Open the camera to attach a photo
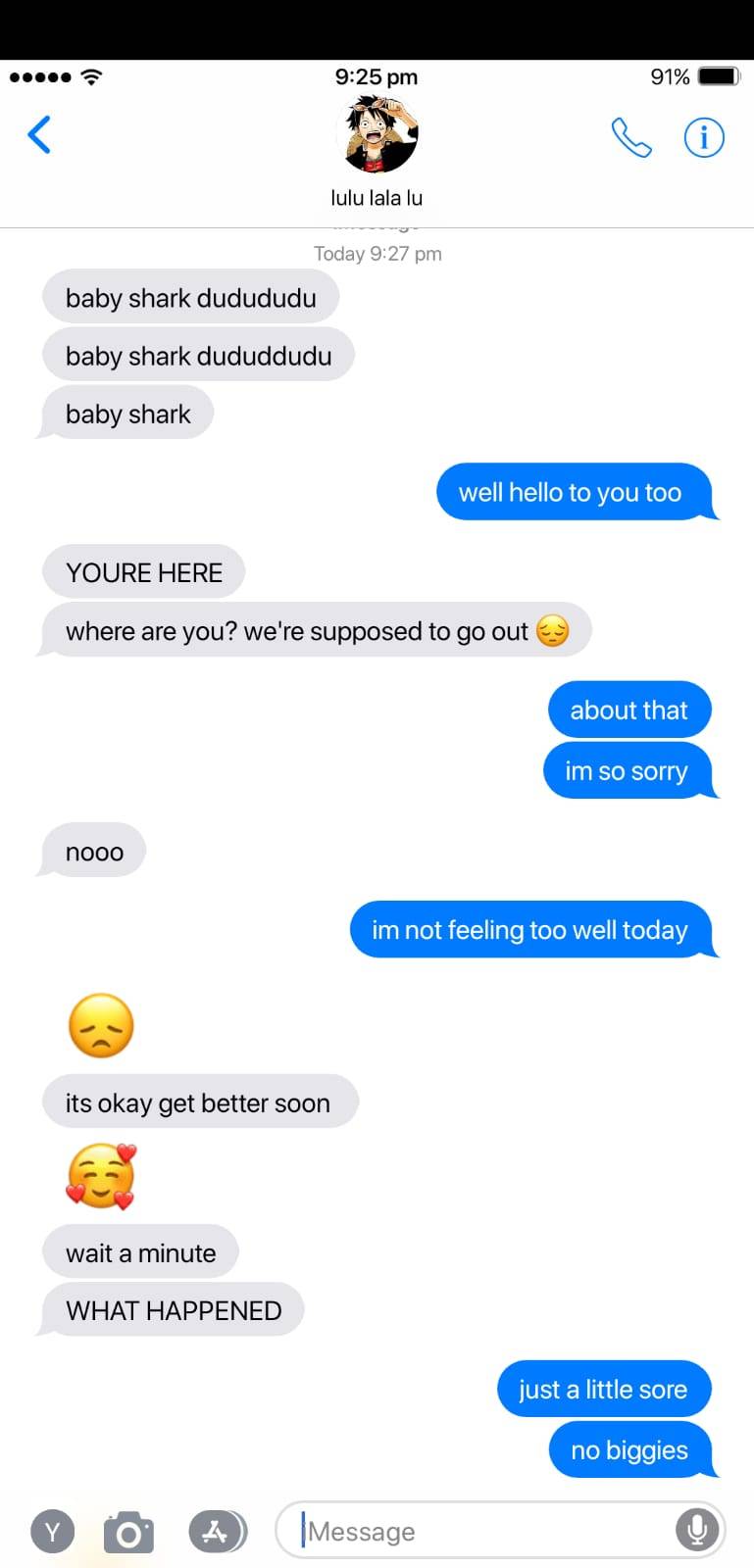This screenshot has width=754, height=1568. click(128, 1532)
